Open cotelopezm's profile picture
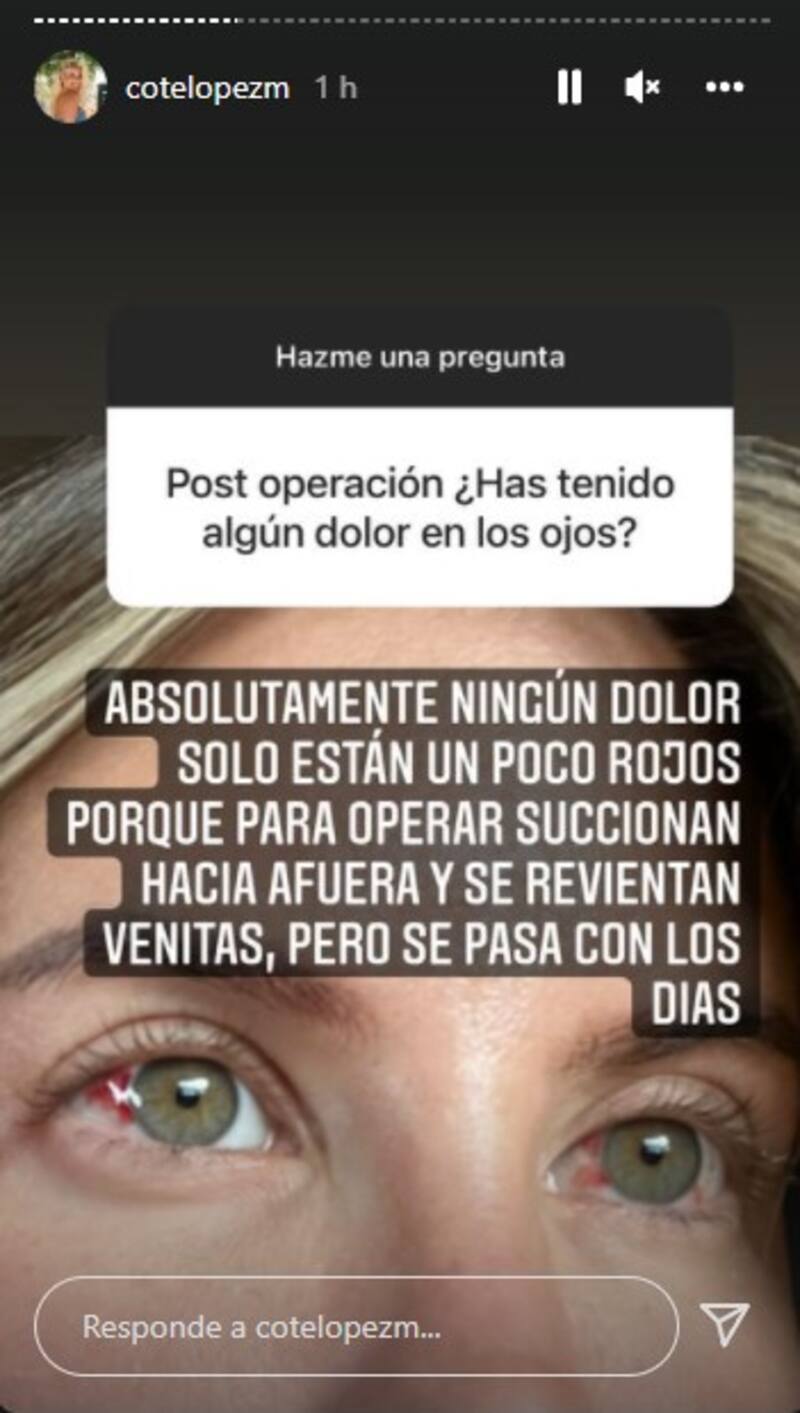The image size is (800, 1413). point(69,87)
